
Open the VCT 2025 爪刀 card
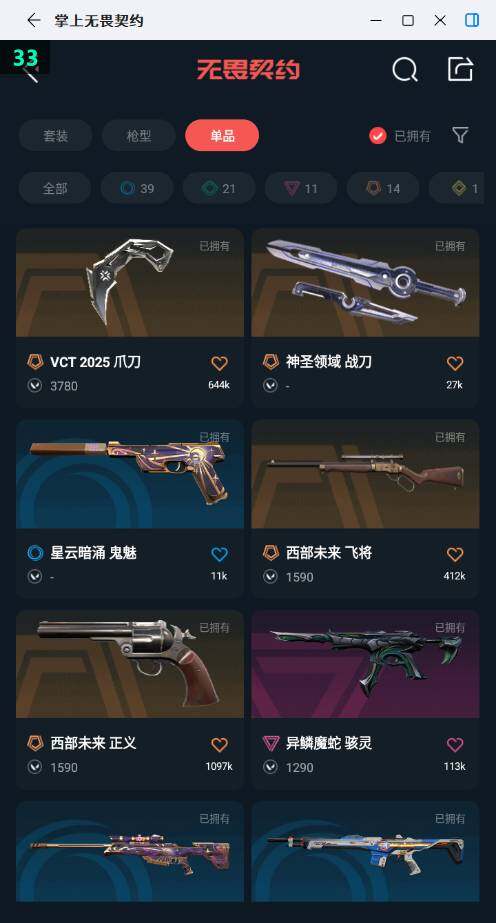coord(130,317)
